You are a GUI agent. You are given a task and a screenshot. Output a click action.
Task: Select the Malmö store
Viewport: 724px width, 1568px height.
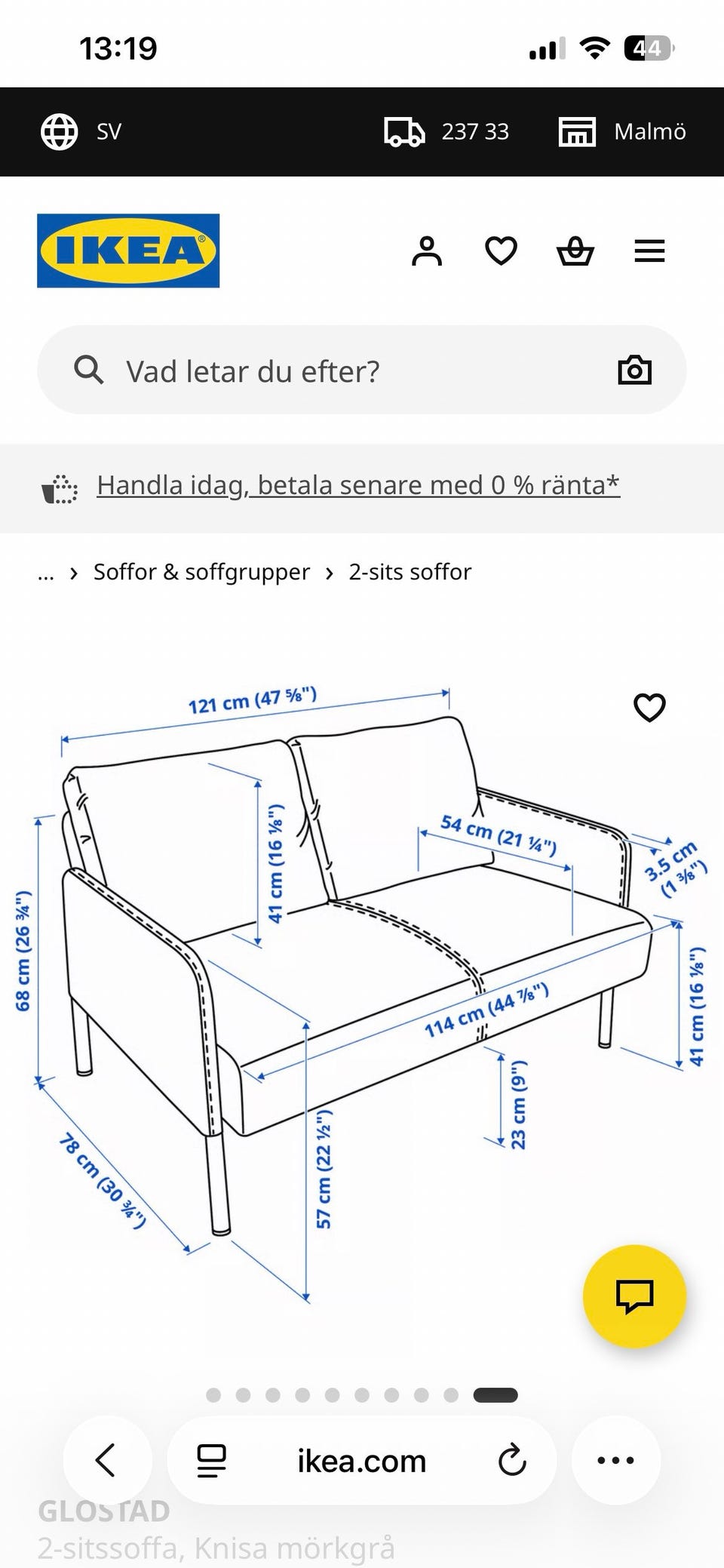coord(622,131)
